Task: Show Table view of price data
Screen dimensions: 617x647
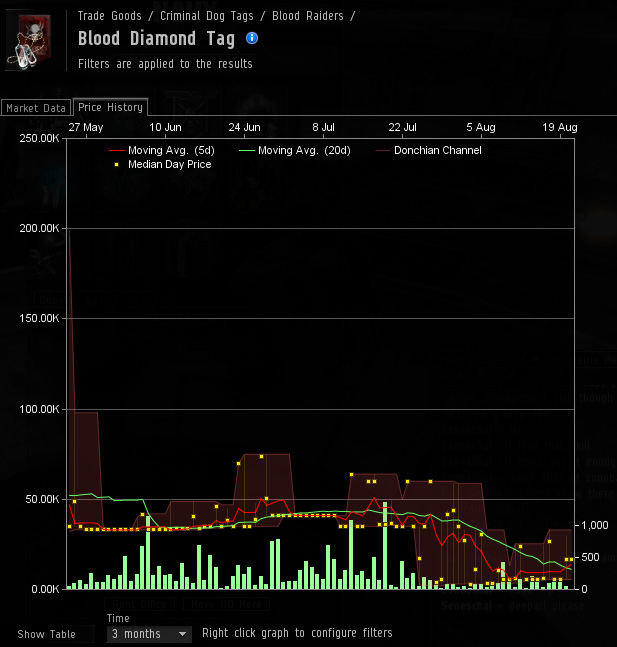Action: 46,634
